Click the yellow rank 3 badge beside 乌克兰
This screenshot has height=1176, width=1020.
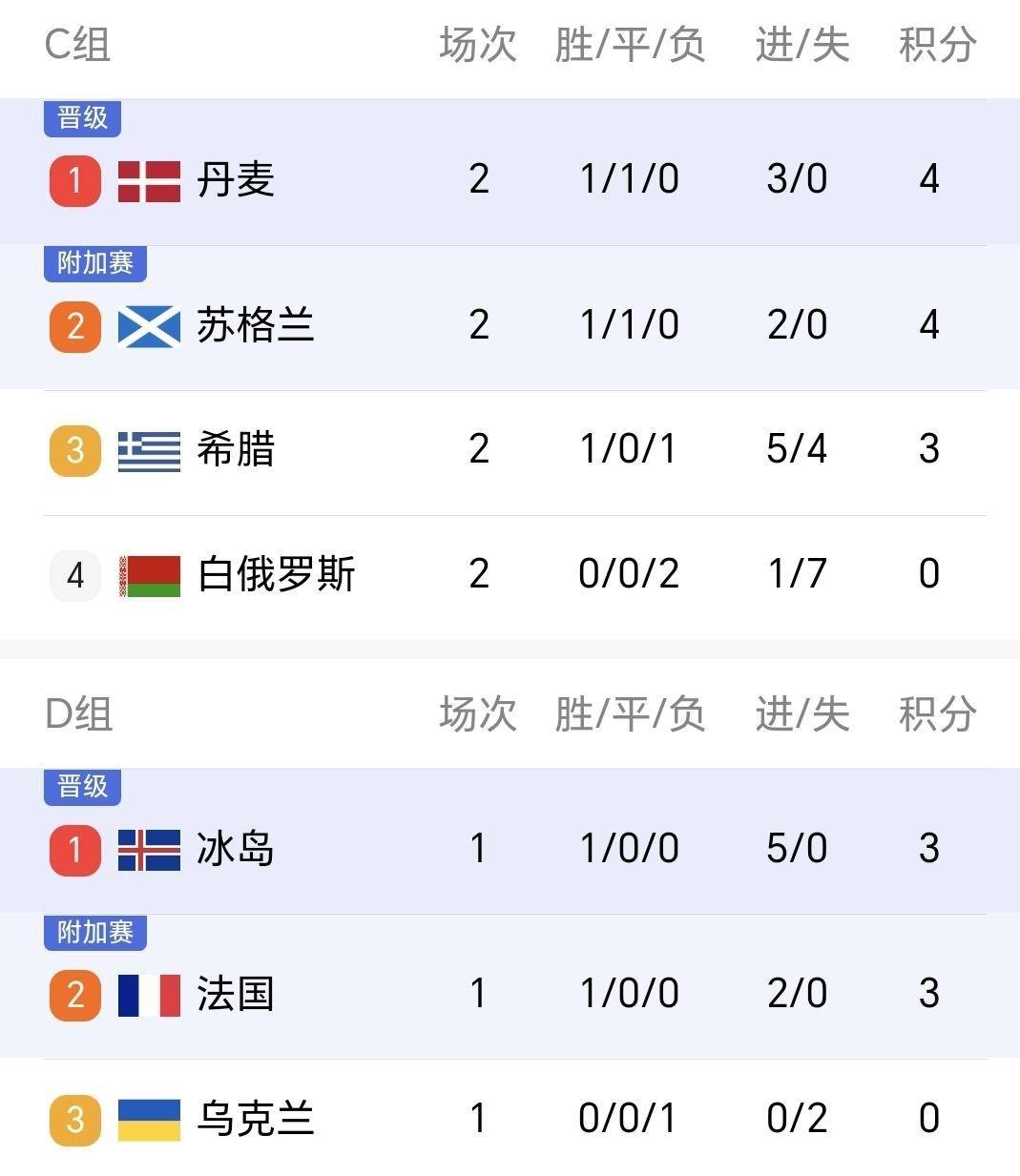tap(74, 1121)
